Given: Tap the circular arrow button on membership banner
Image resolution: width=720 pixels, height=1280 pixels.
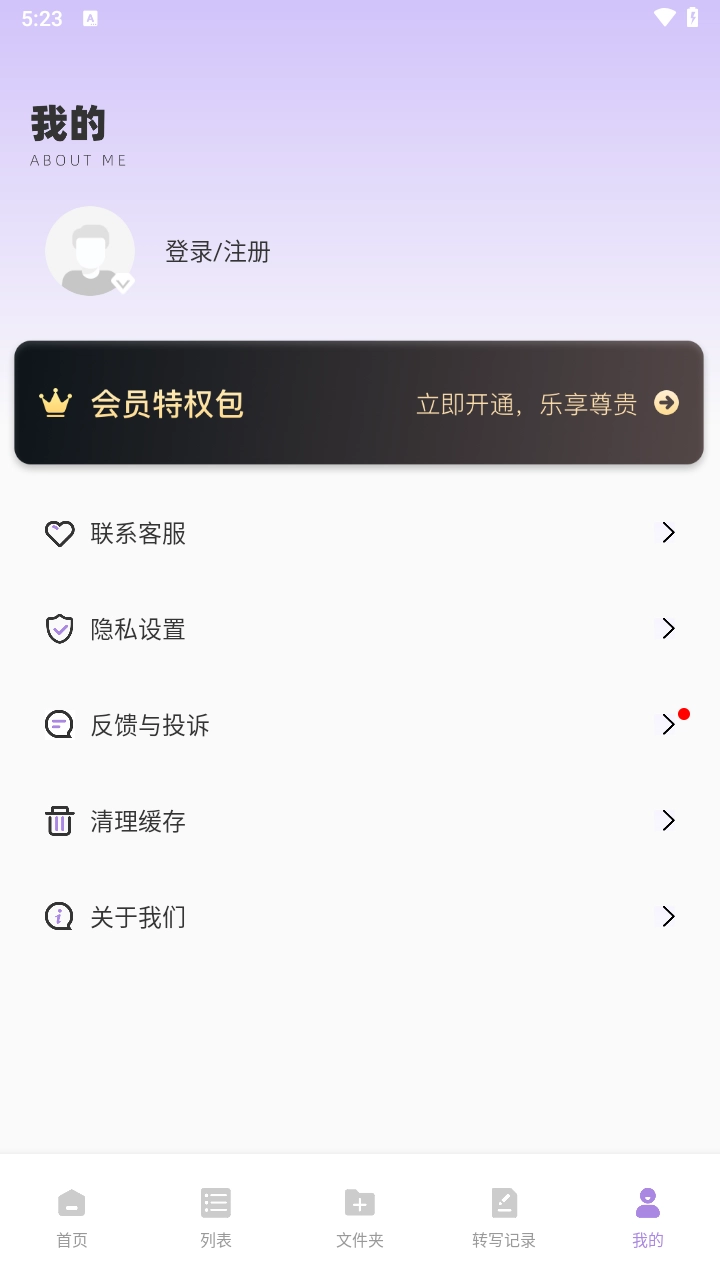Looking at the screenshot, I should pos(667,403).
